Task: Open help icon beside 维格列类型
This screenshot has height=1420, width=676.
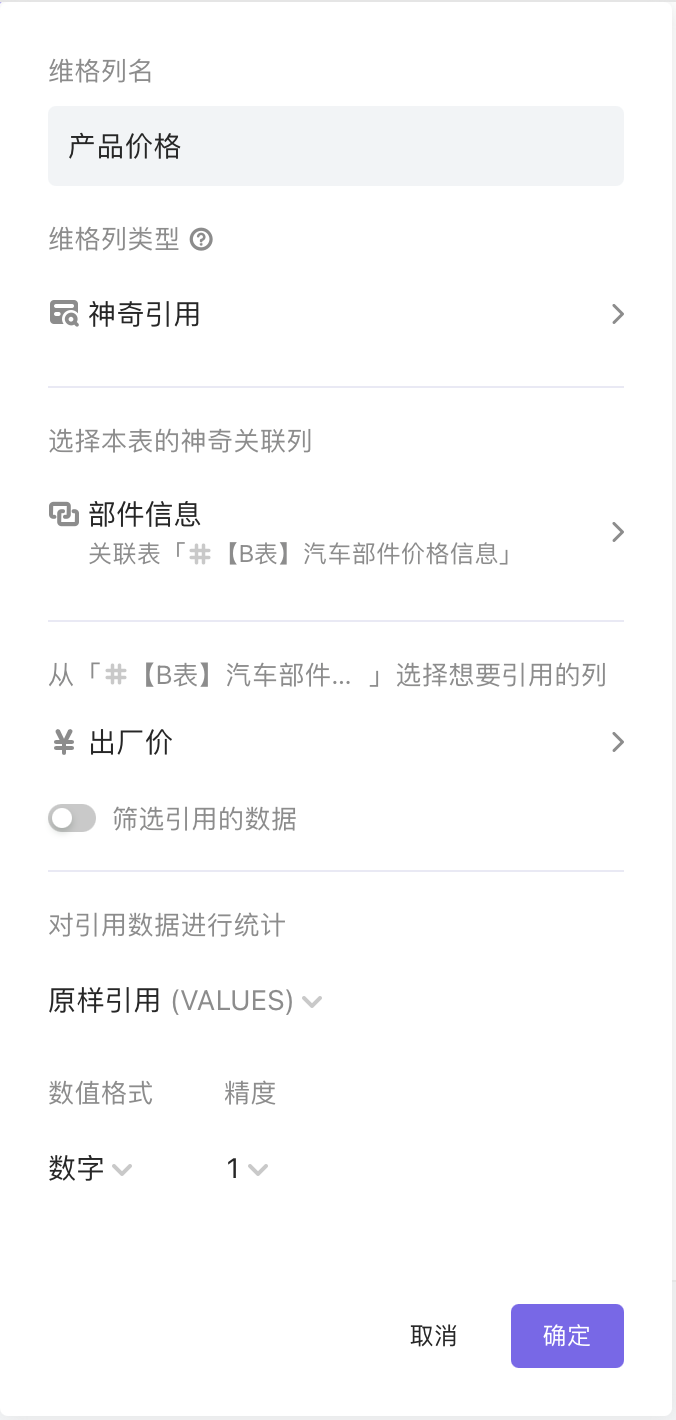Action: 201,240
